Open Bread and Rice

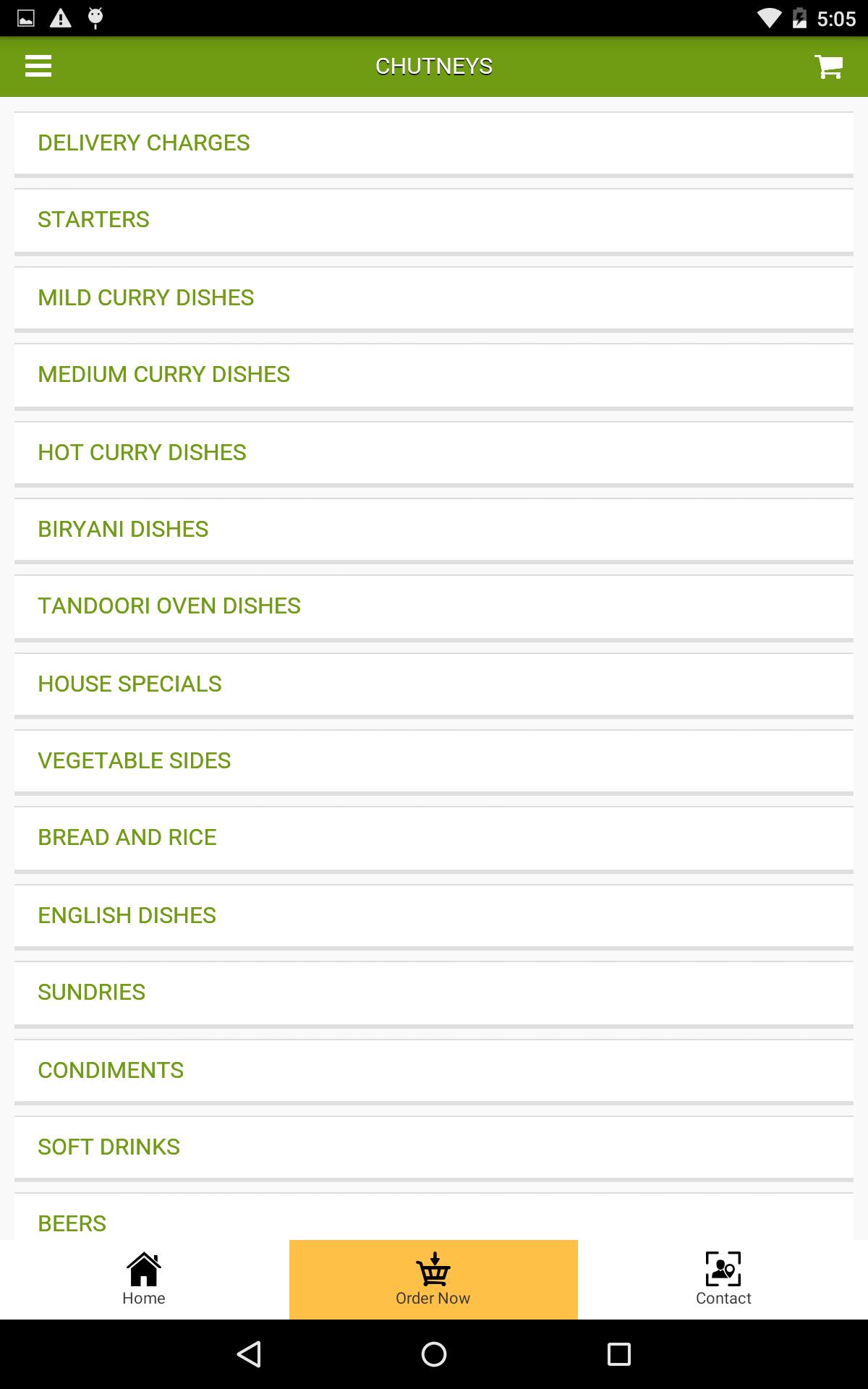pyautogui.click(x=434, y=838)
